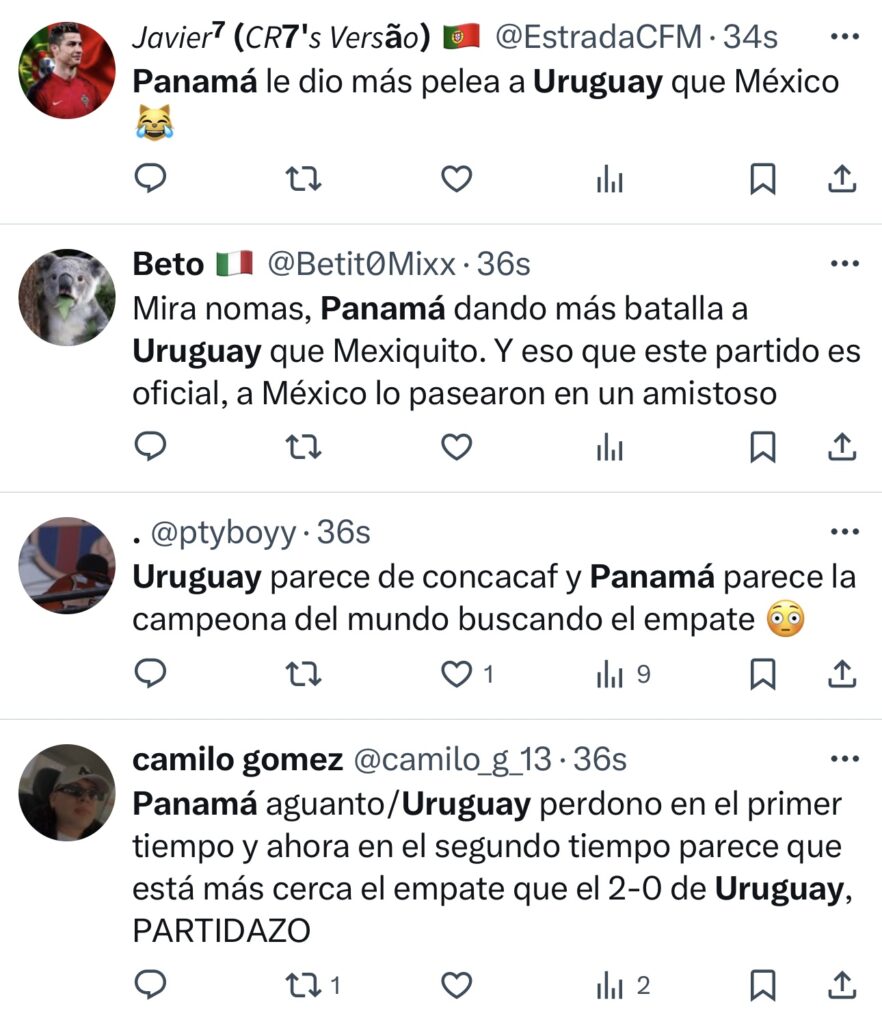The image size is (882, 1024).
Task: Visit the @EstradaCFM profile handle
Action: point(598,38)
